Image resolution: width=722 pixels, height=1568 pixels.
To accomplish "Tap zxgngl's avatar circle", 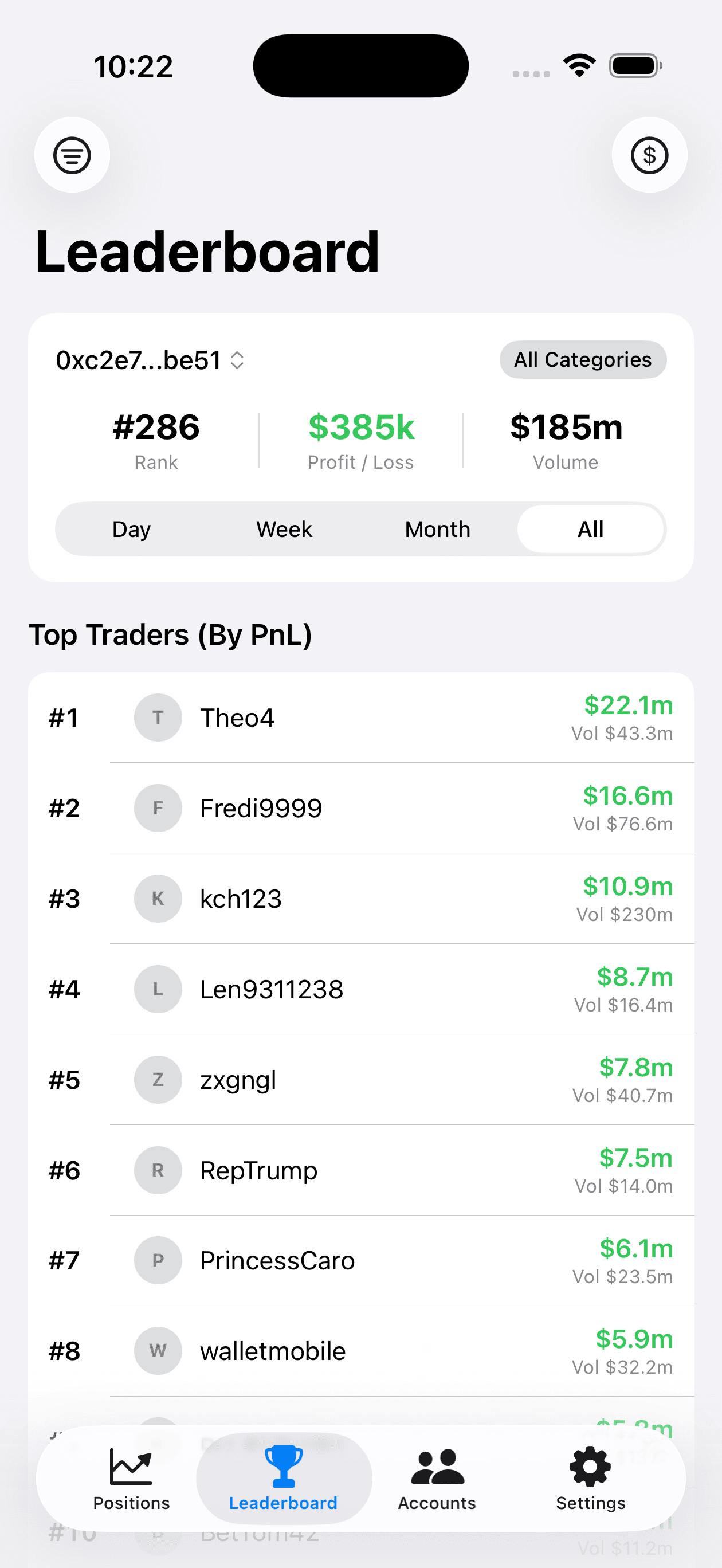I will (158, 1080).
